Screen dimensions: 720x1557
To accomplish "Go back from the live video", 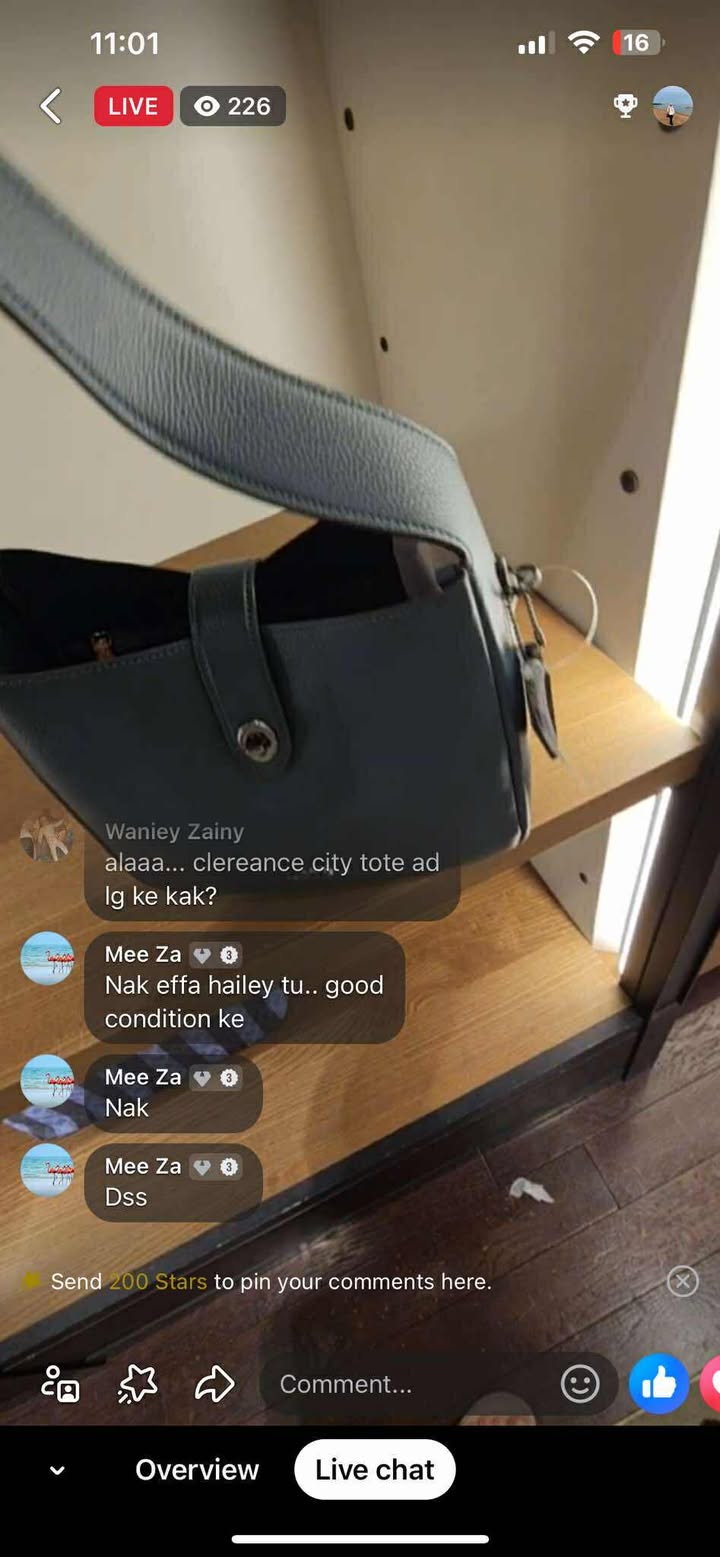I will click(51, 106).
